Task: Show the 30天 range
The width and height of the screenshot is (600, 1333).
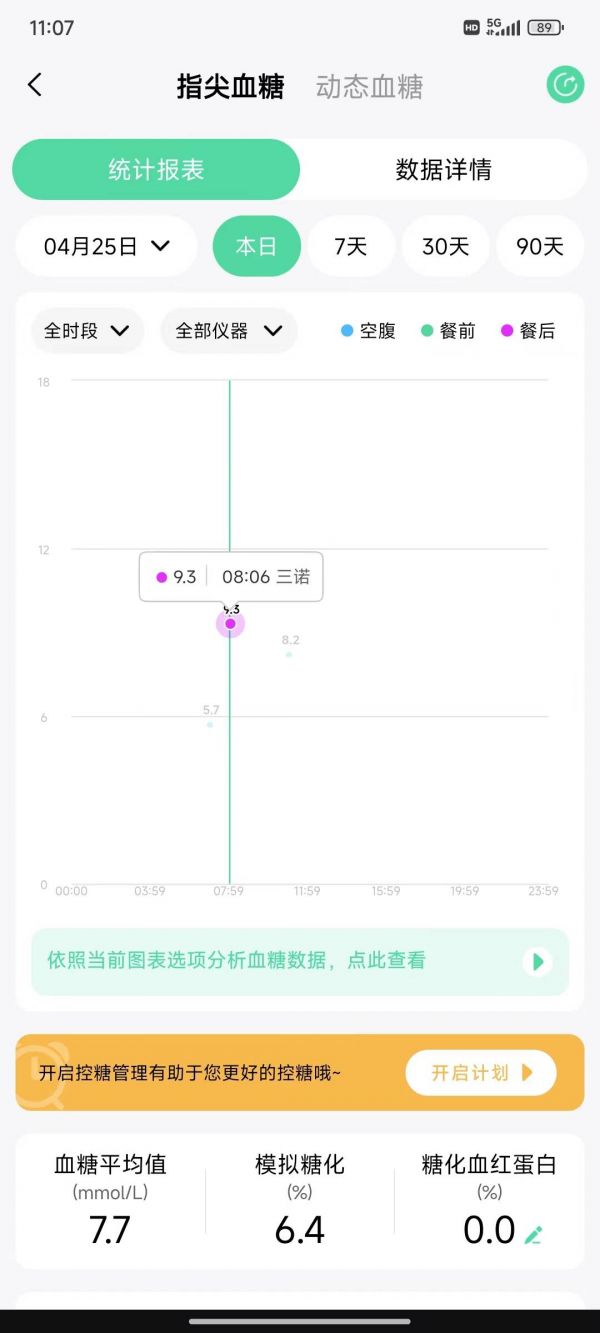Action: (x=445, y=246)
